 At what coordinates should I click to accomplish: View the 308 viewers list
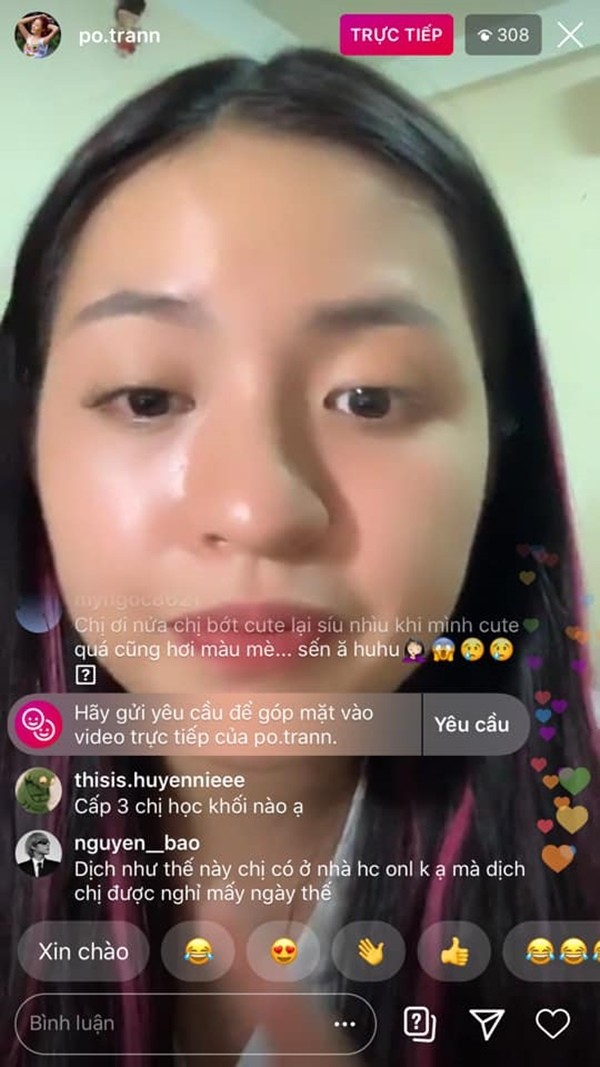pos(502,35)
